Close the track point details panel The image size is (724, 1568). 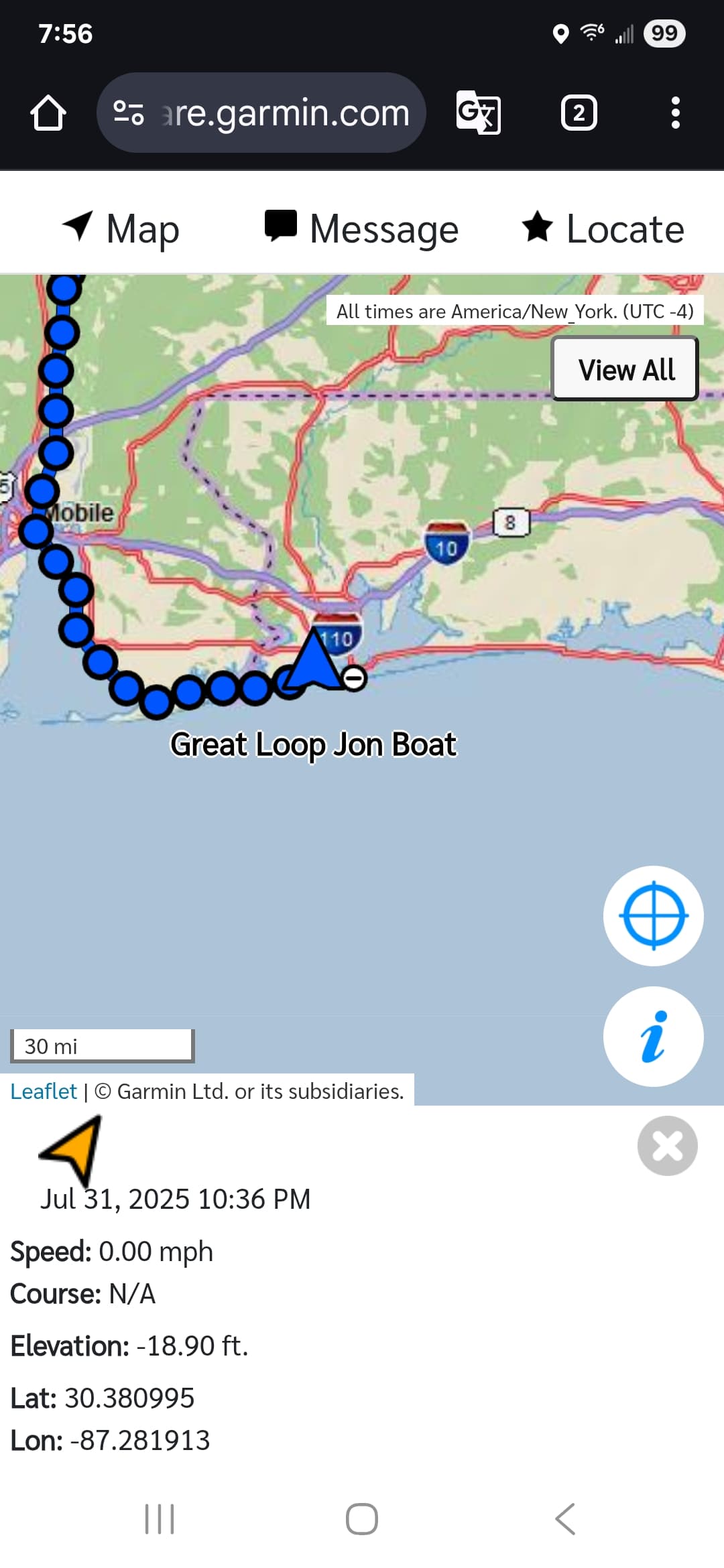click(668, 1146)
